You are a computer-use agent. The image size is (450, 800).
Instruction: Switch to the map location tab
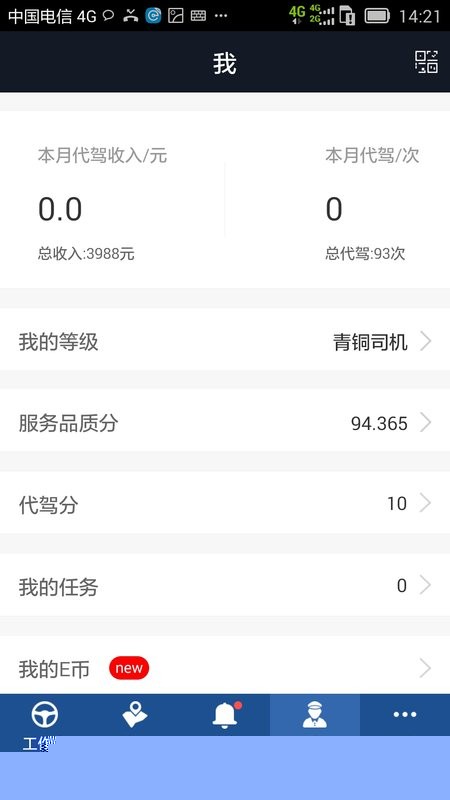(x=135, y=715)
